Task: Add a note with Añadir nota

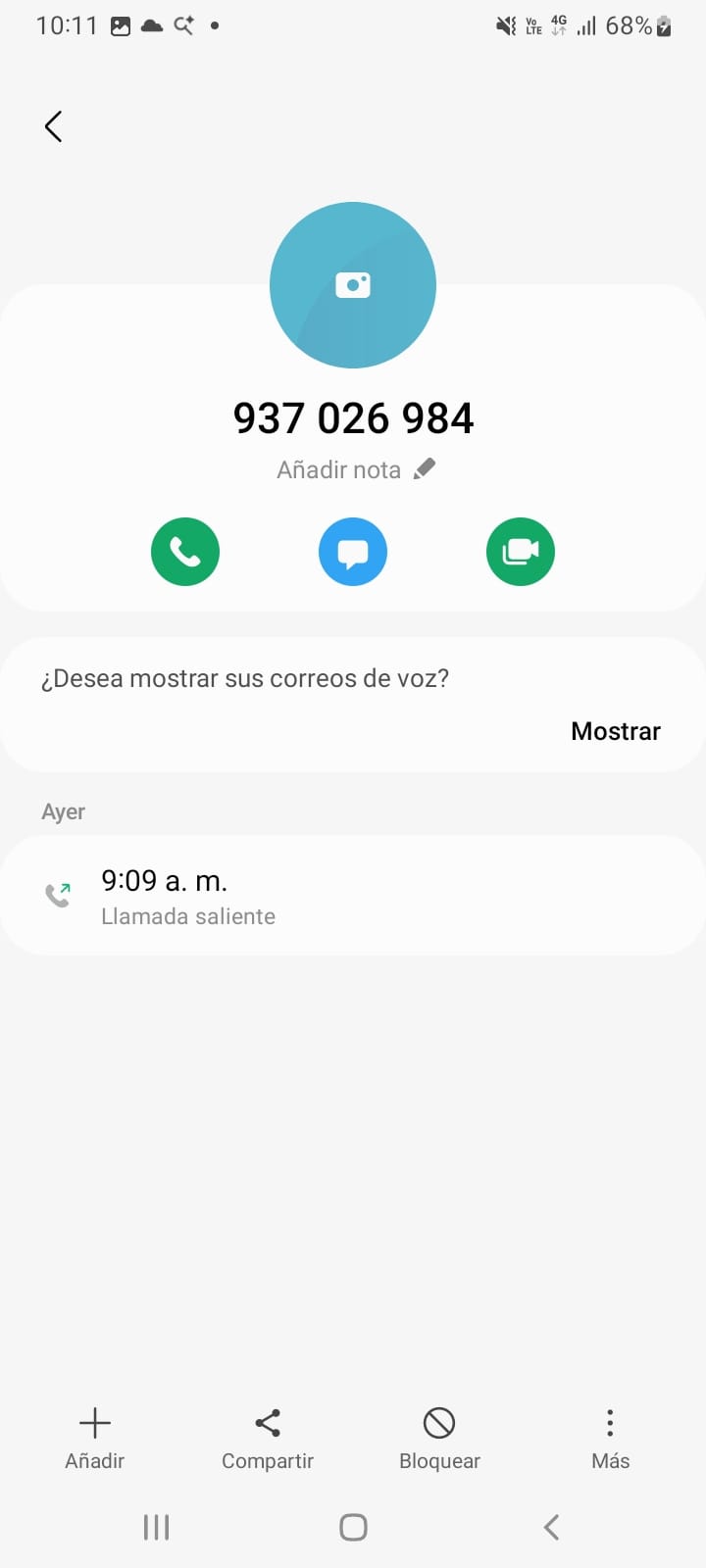Action: click(354, 470)
